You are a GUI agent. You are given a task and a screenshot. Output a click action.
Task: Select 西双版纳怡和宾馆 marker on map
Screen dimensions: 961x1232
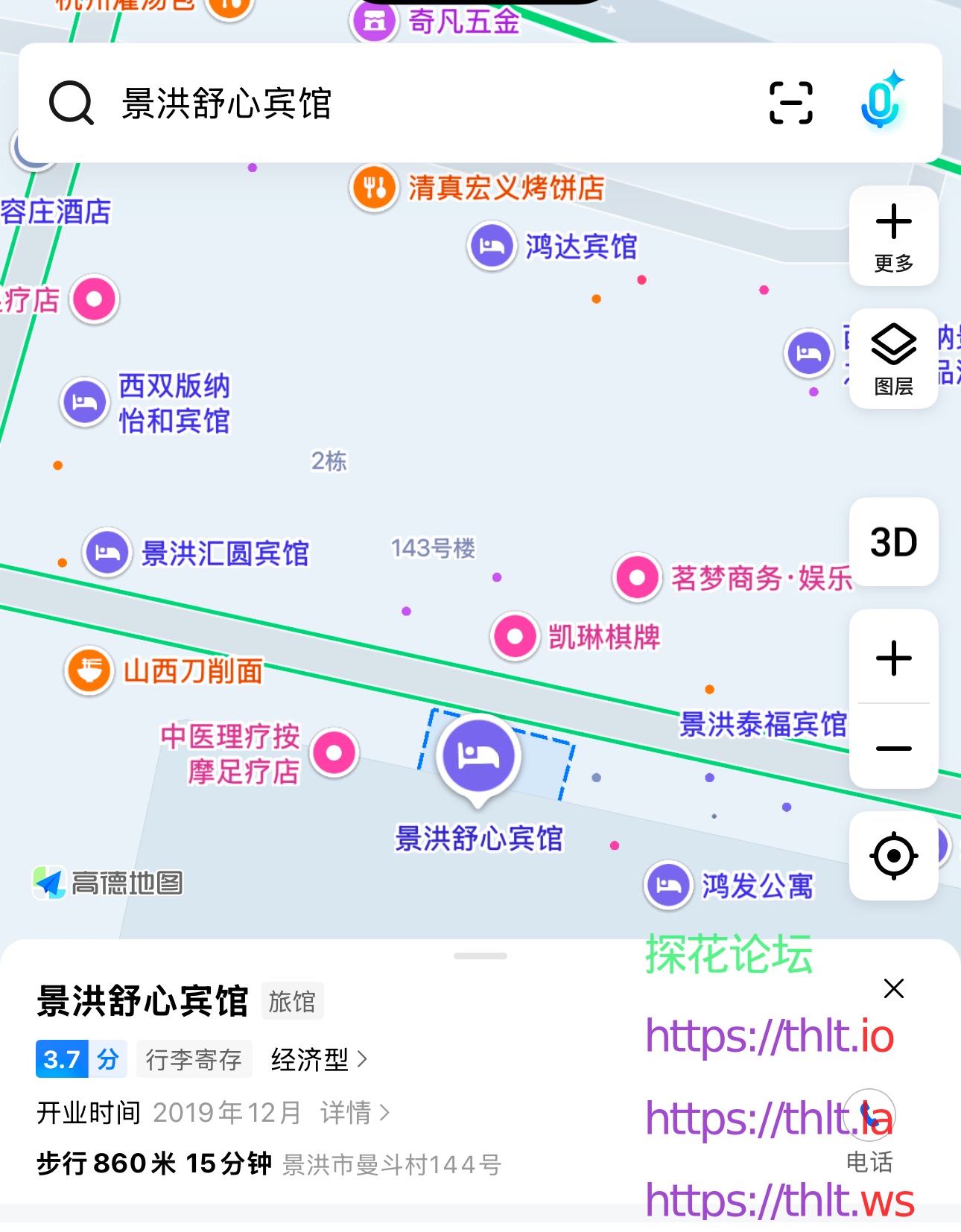[x=85, y=402]
